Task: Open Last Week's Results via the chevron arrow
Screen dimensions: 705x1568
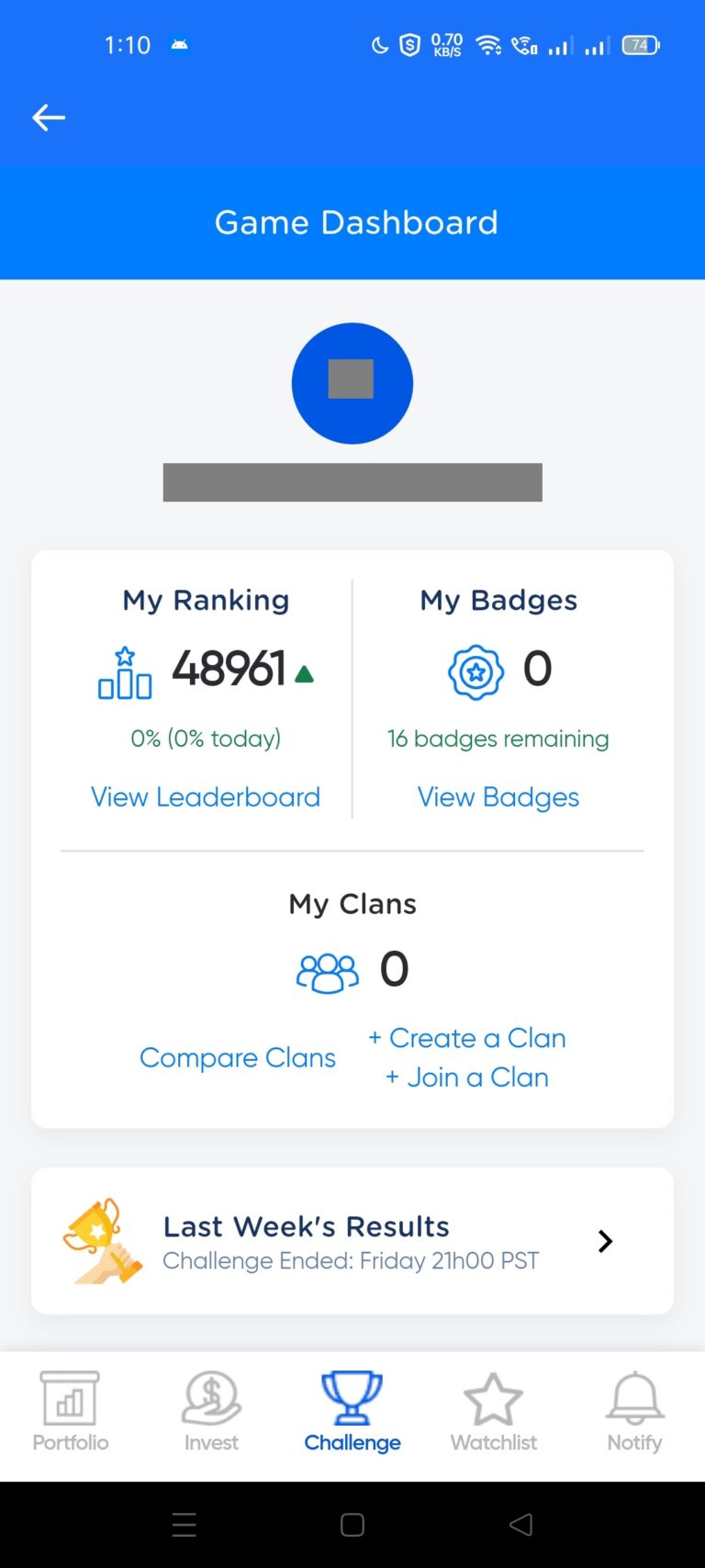Action: pyautogui.click(x=604, y=1240)
